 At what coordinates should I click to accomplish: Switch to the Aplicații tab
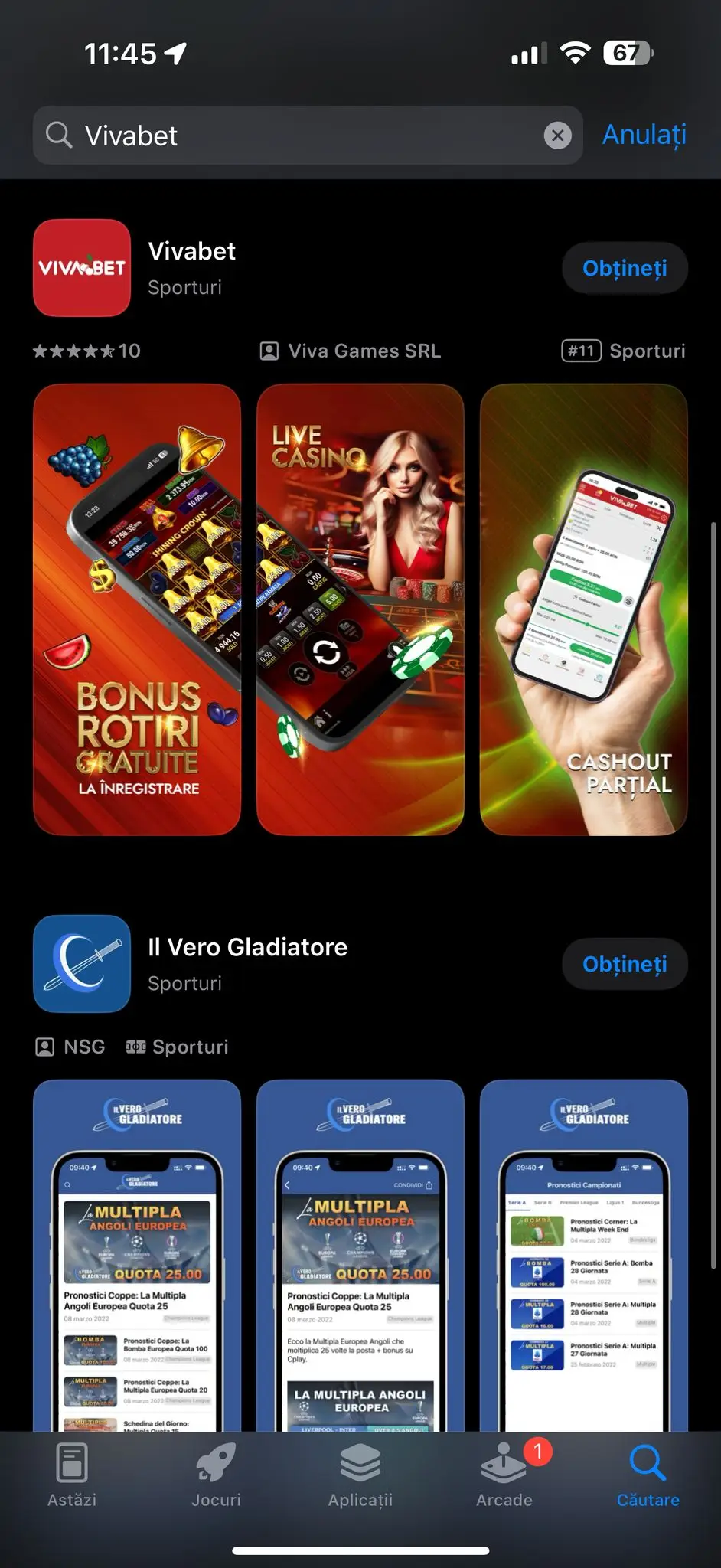point(360,1476)
